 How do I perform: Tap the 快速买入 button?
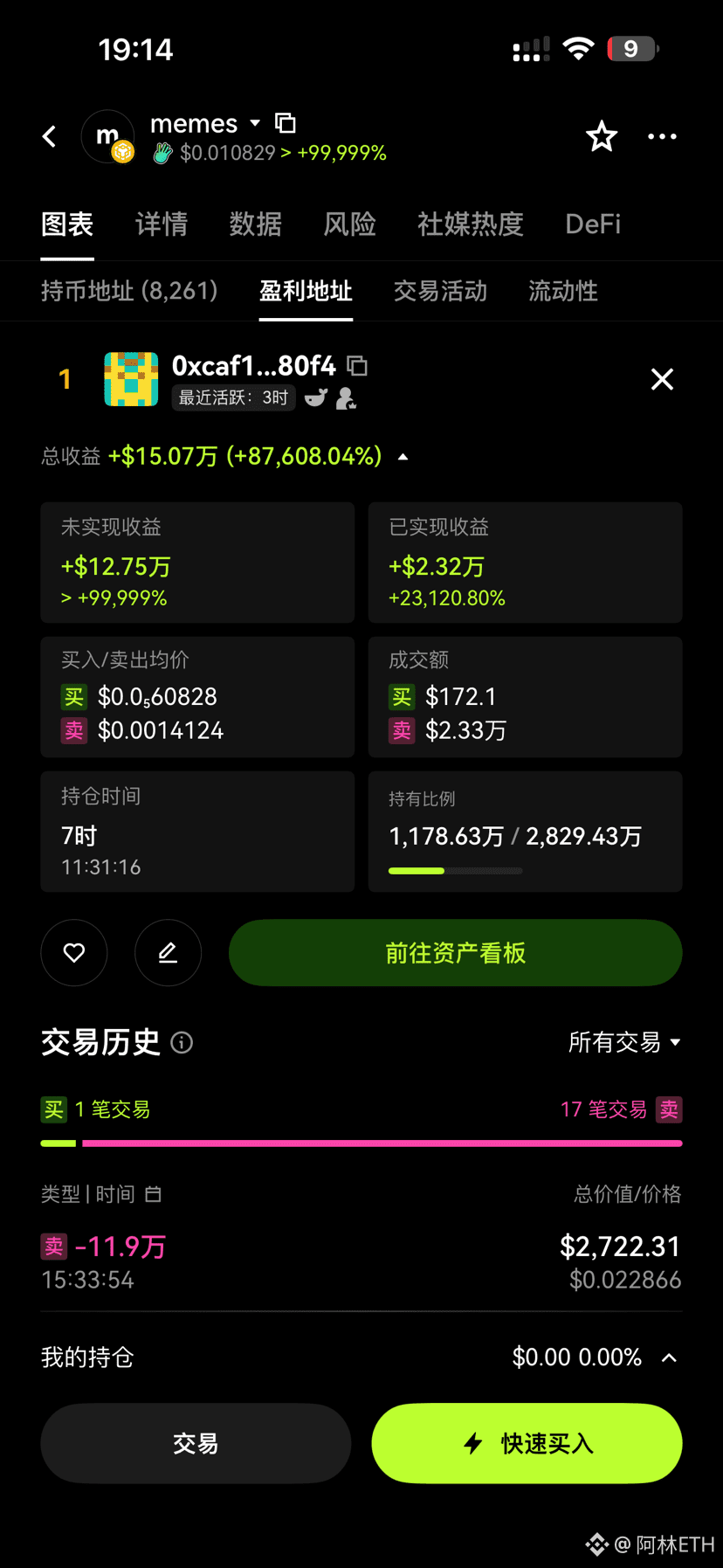pos(527,1443)
